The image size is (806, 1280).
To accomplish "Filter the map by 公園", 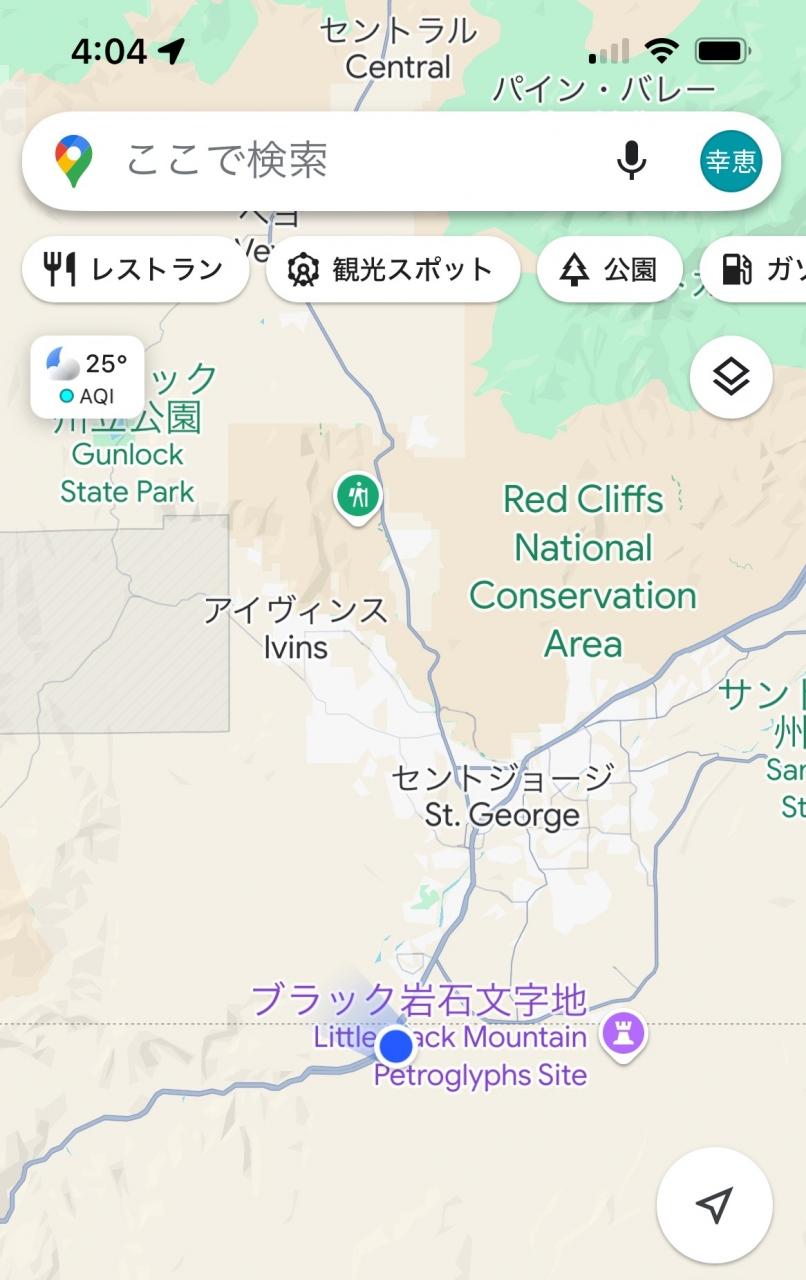I will coord(610,270).
